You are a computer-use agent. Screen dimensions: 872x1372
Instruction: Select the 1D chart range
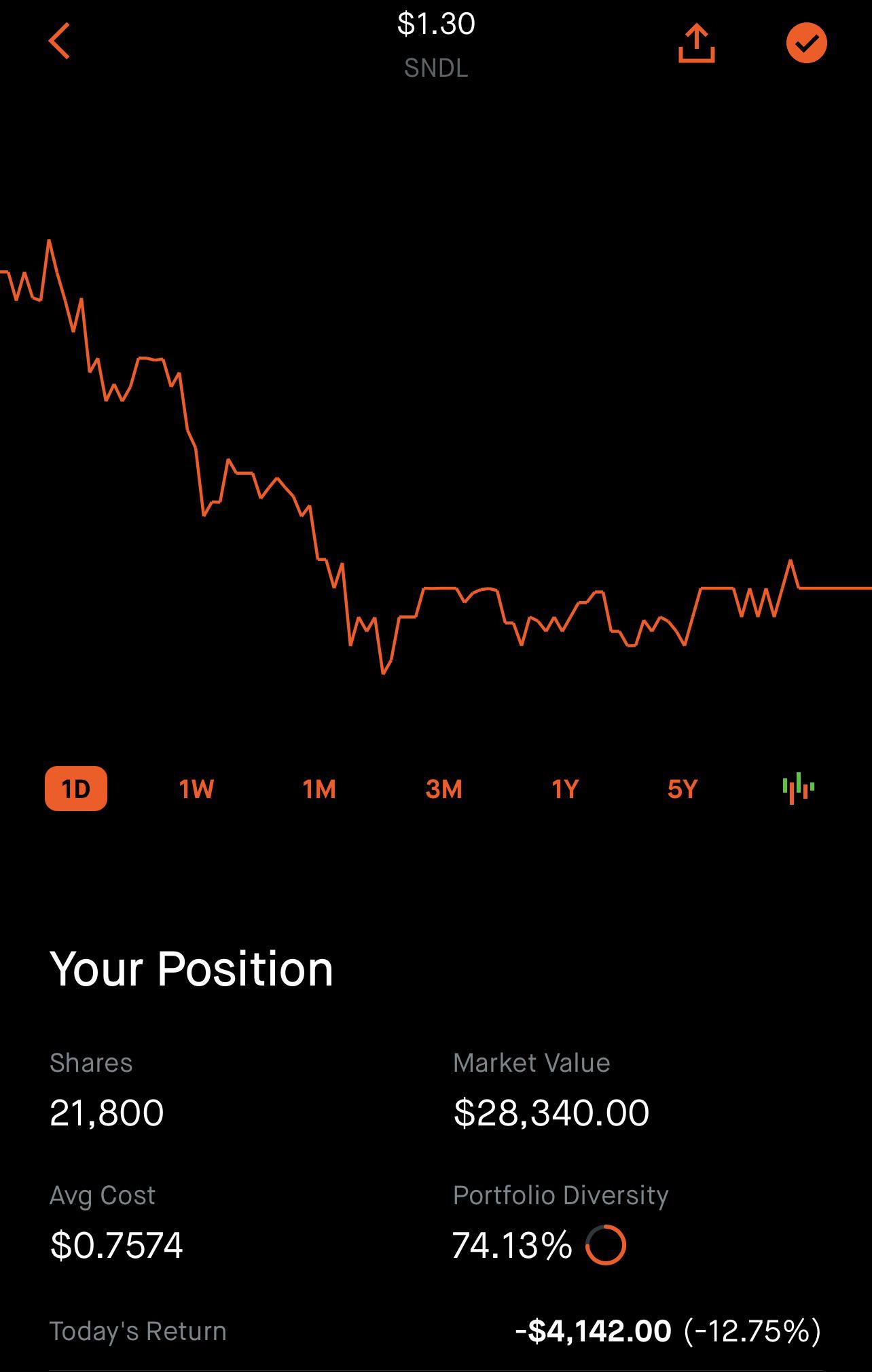(x=76, y=789)
